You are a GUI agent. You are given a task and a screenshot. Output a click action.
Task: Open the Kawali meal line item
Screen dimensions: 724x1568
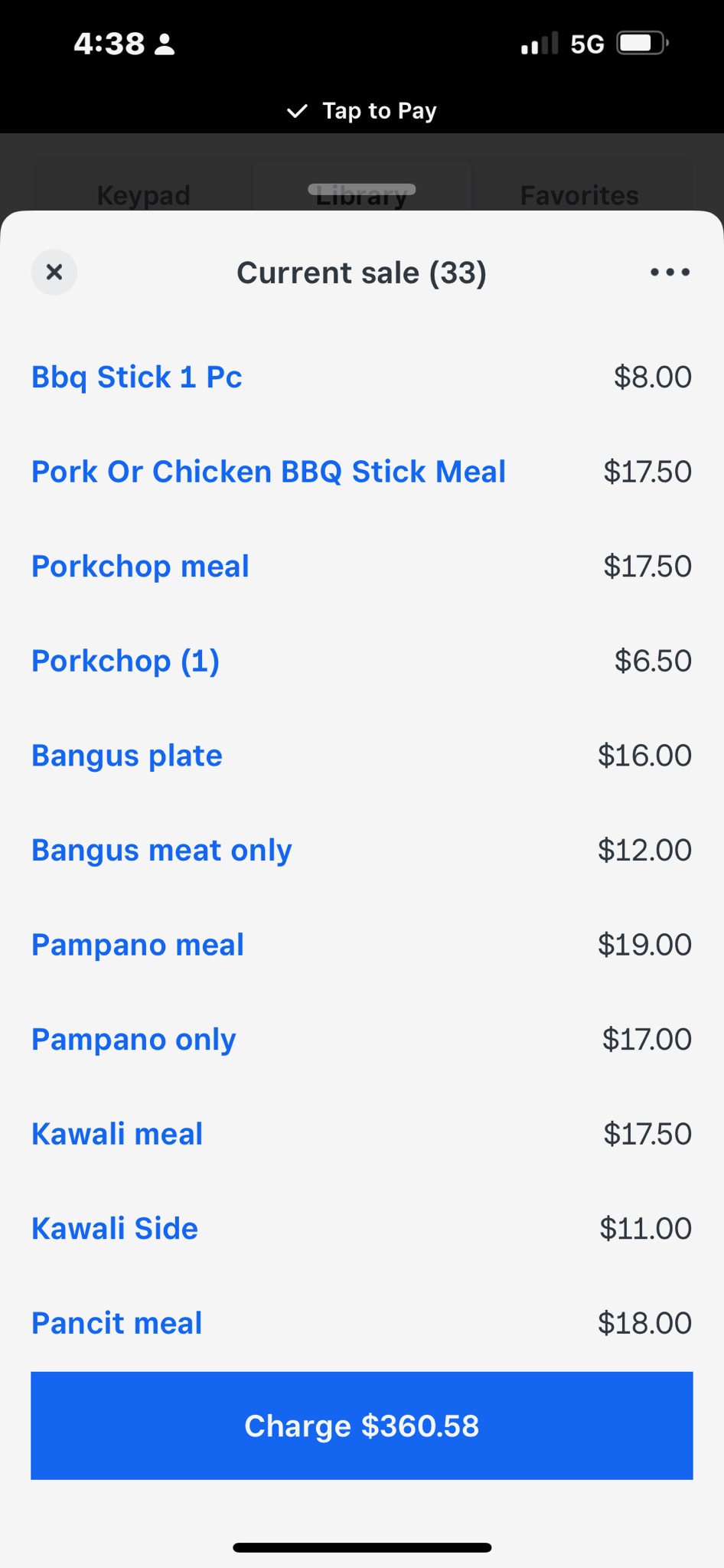[x=362, y=1134]
